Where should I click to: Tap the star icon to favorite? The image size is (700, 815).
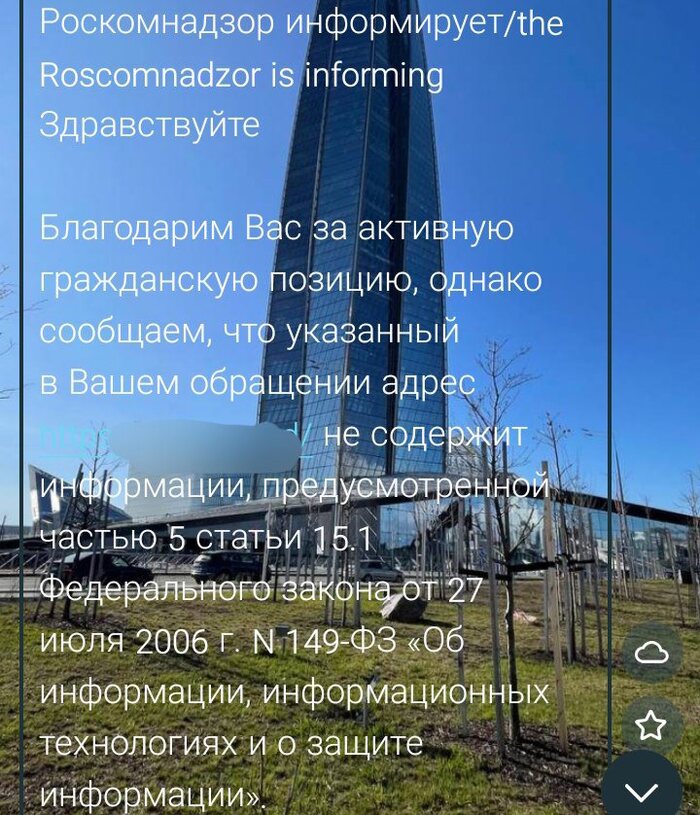(x=652, y=725)
